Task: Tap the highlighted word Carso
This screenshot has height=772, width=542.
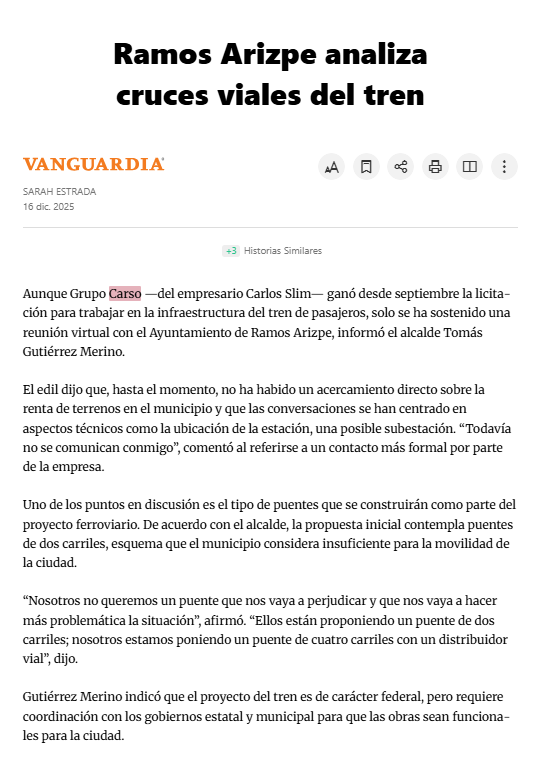Action: (x=125, y=294)
